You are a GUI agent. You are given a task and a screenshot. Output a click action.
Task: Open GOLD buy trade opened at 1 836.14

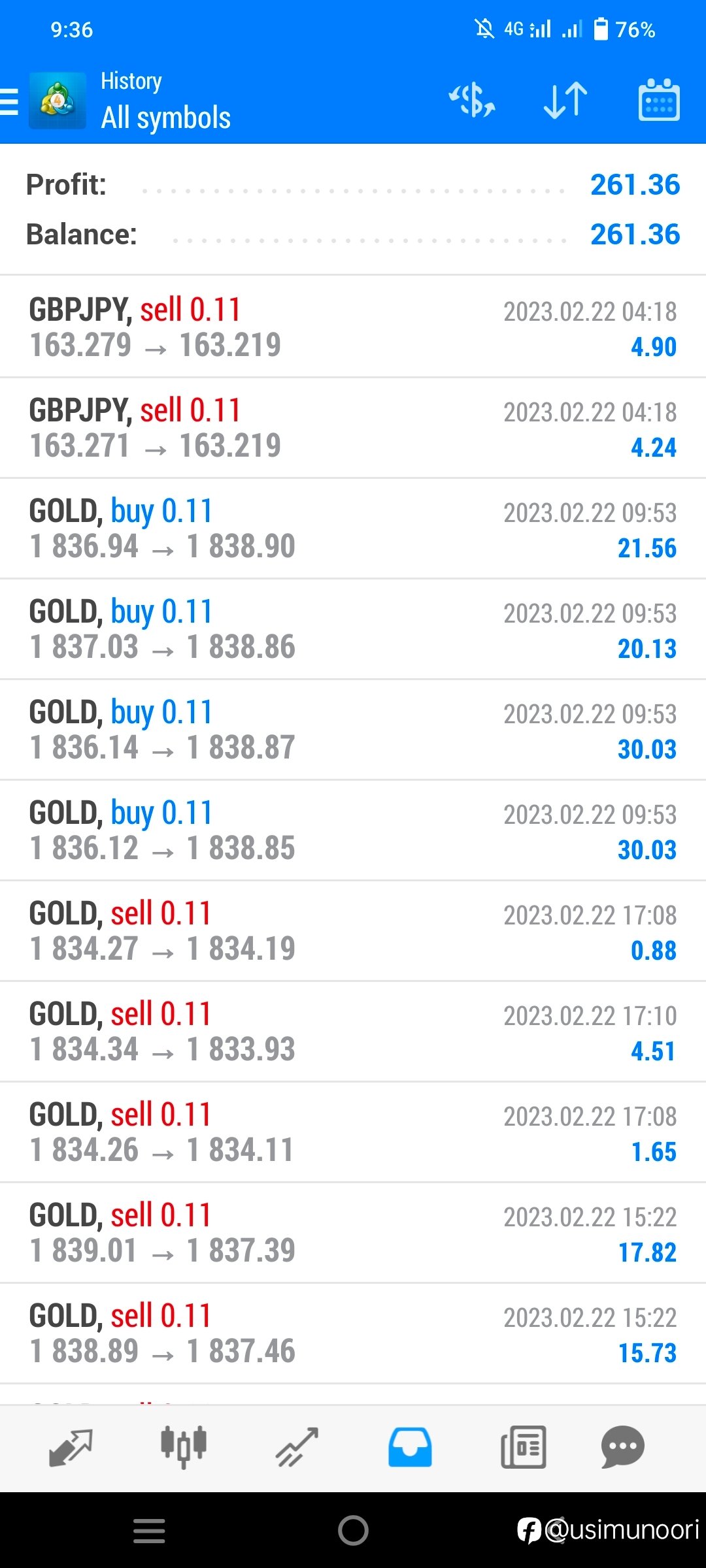click(x=353, y=730)
